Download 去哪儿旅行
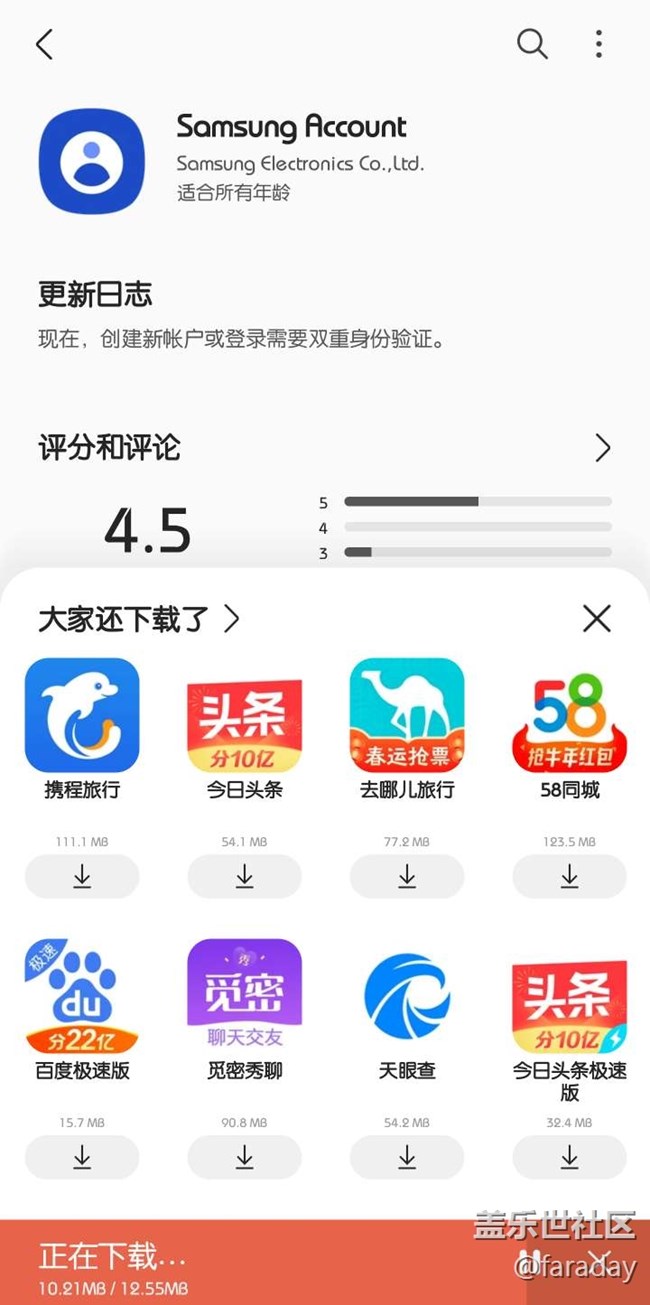This screenshot has height=1305, width=650. [407, 876]
